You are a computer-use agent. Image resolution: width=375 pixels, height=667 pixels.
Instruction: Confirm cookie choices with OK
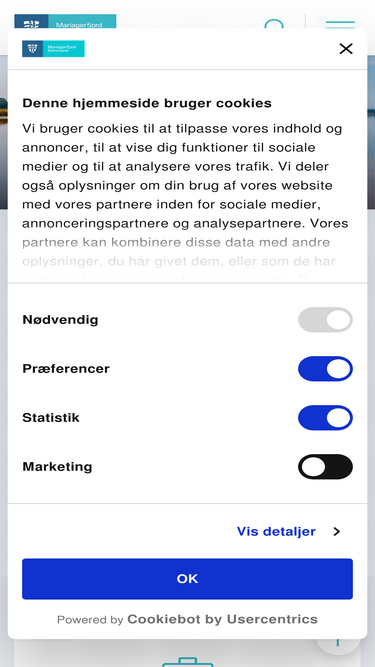click(x=188, y=579)
